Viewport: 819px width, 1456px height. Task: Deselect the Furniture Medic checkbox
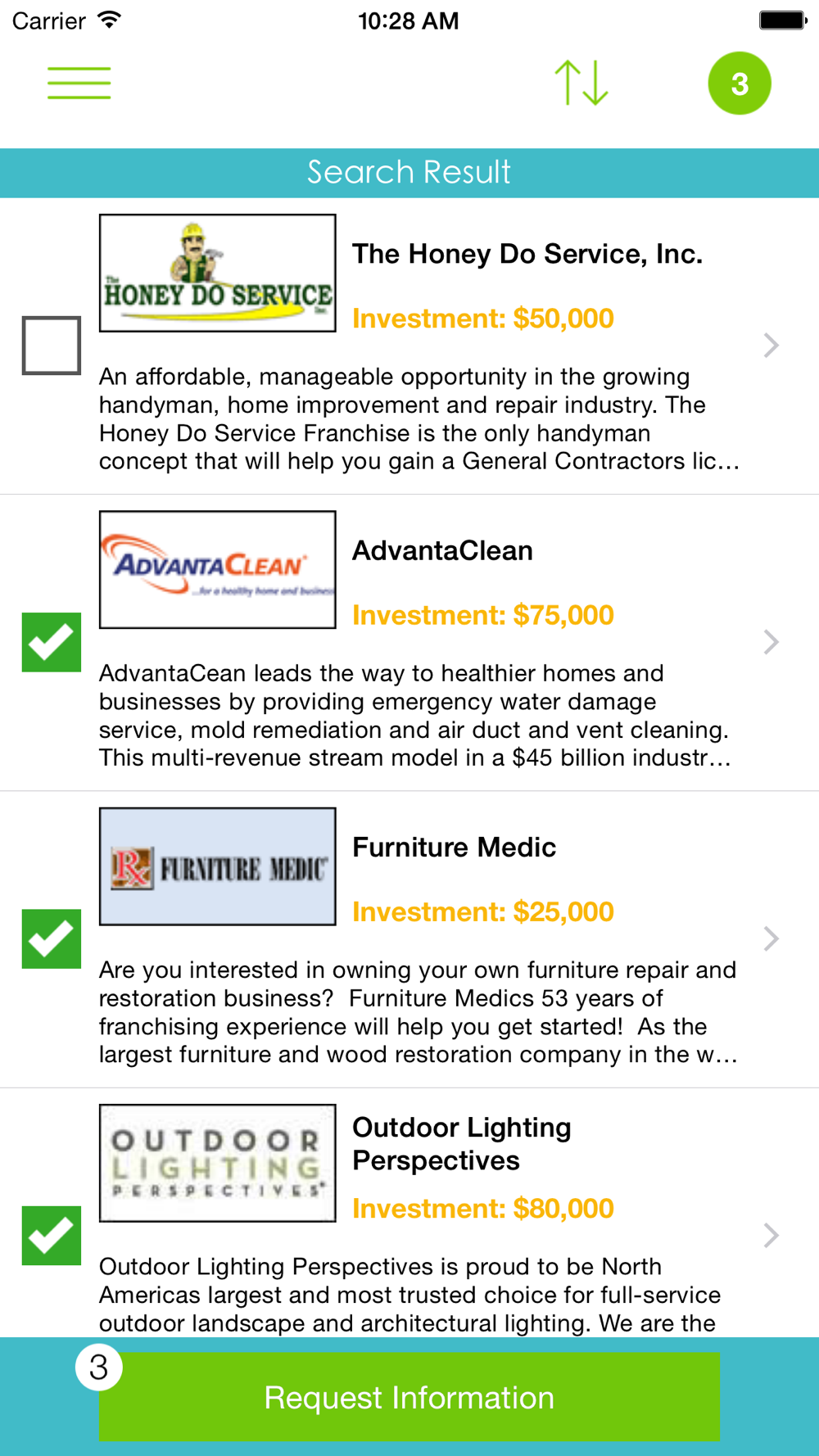click(x=52, y=938)
